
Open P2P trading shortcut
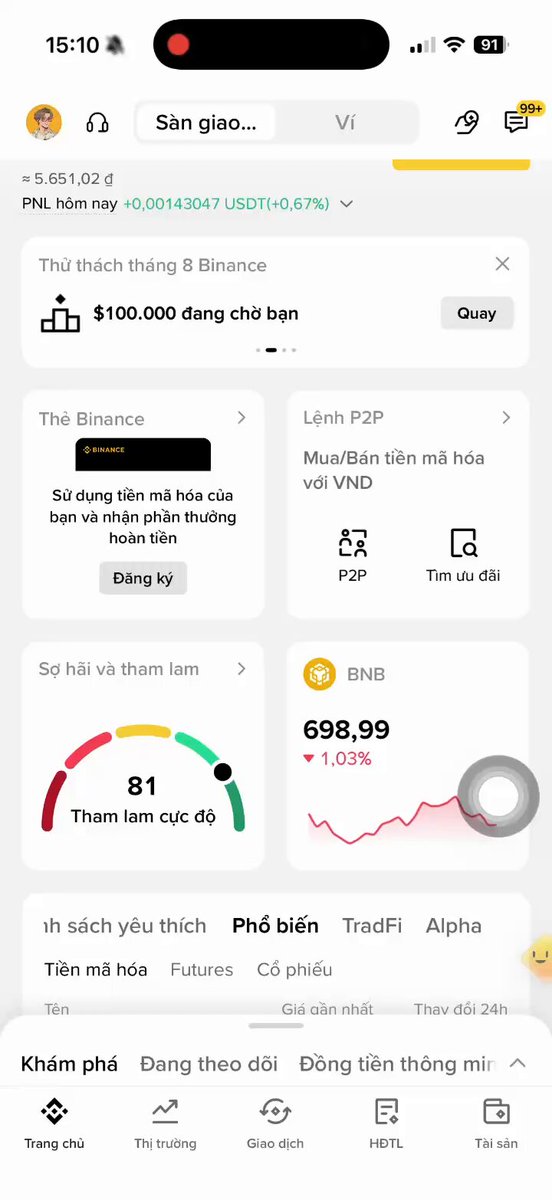(352, 556)
